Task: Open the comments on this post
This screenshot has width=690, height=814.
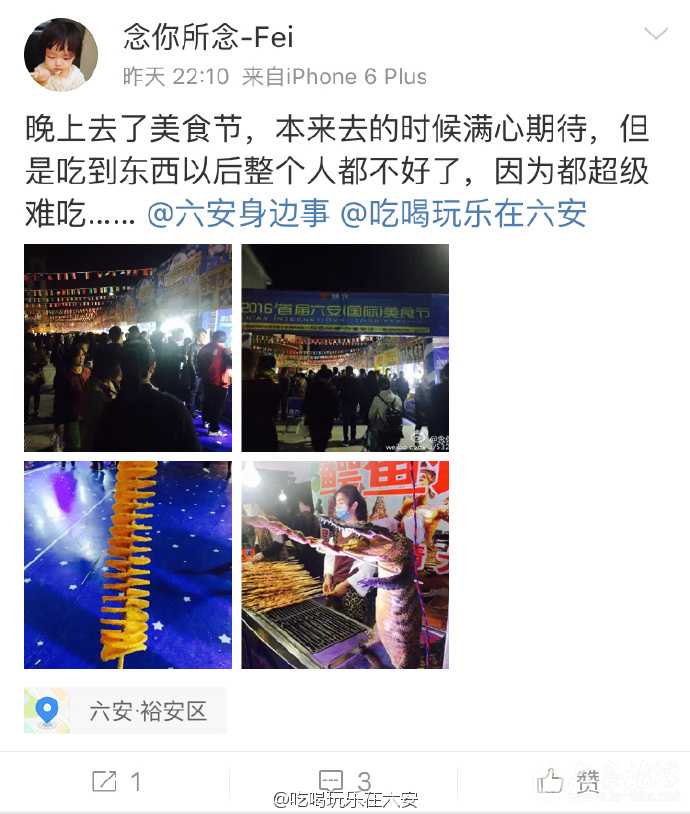Action: click(x=344, y=781)
